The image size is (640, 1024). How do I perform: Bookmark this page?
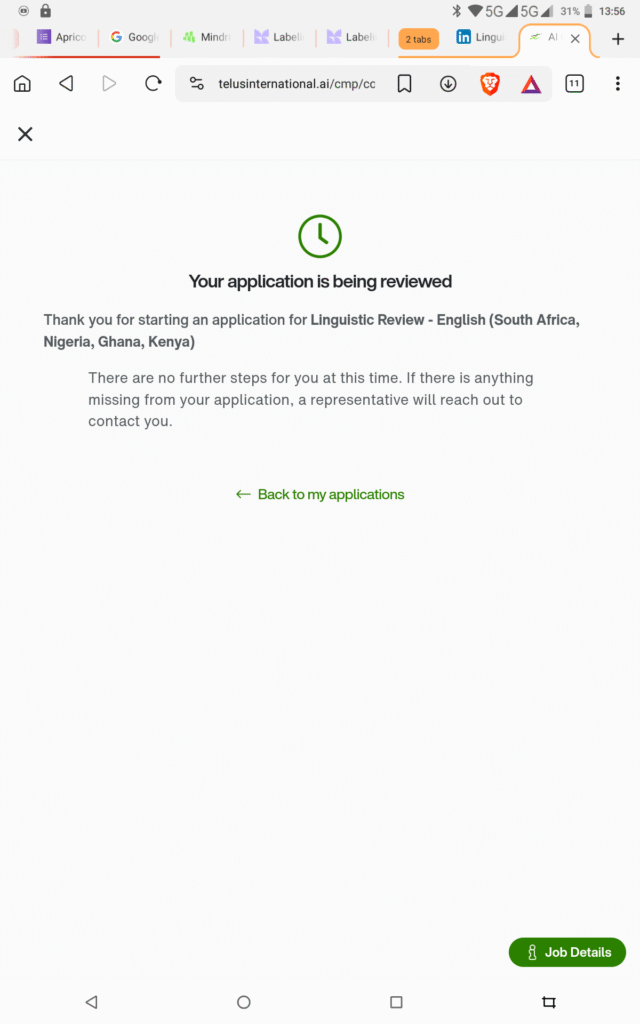404,85
